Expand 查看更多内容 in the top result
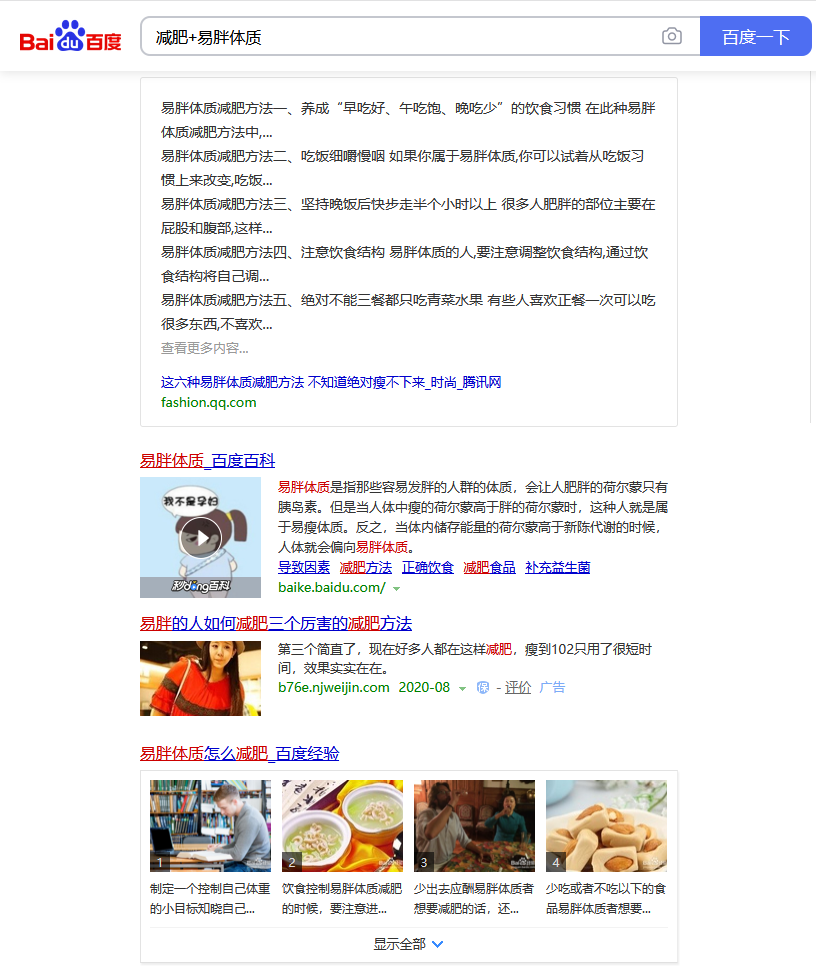The width and height of the screenshot is (816, 967). (x=204, y=348)
